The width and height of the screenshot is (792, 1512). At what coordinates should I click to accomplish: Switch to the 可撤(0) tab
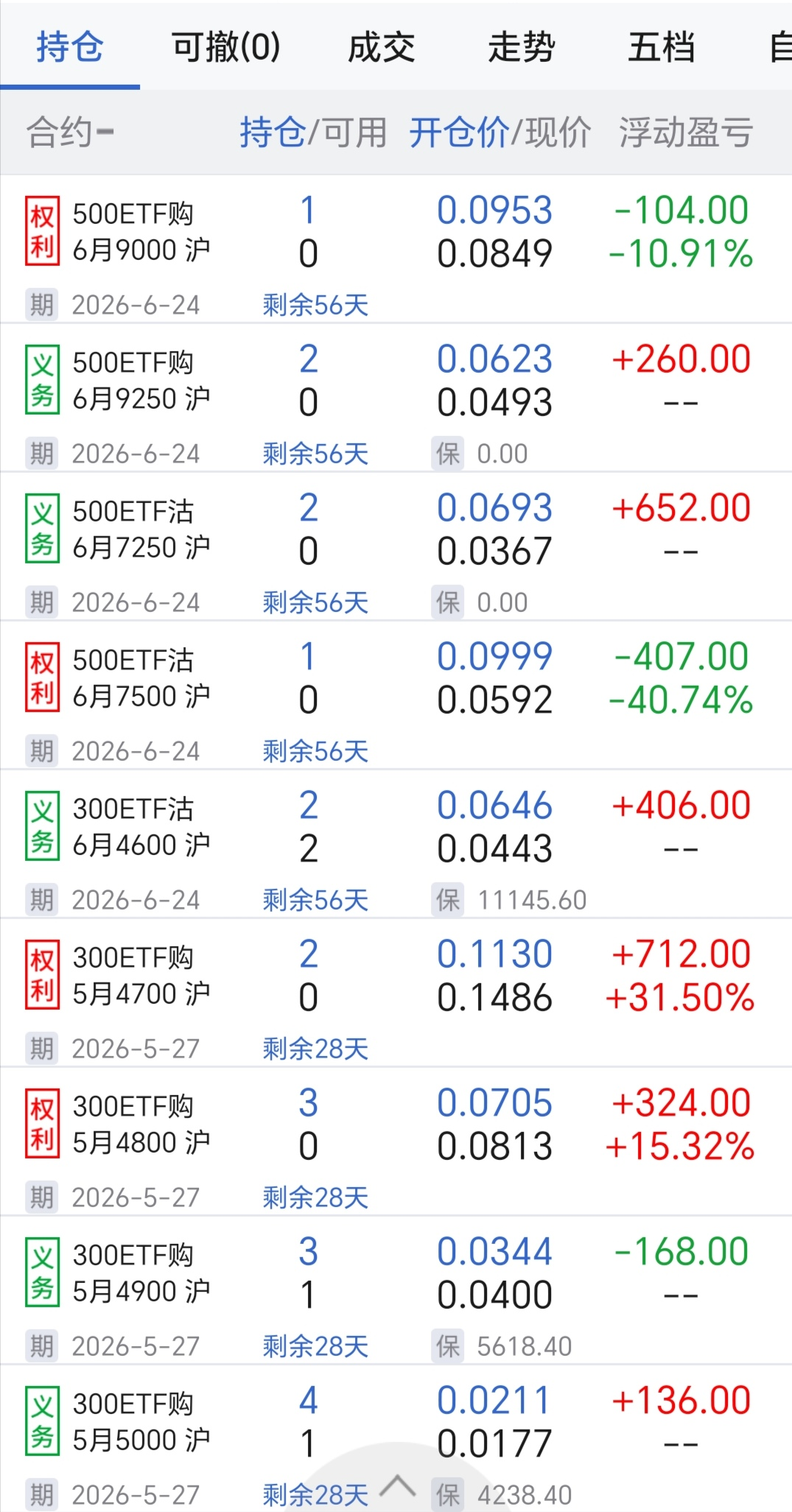225,48
